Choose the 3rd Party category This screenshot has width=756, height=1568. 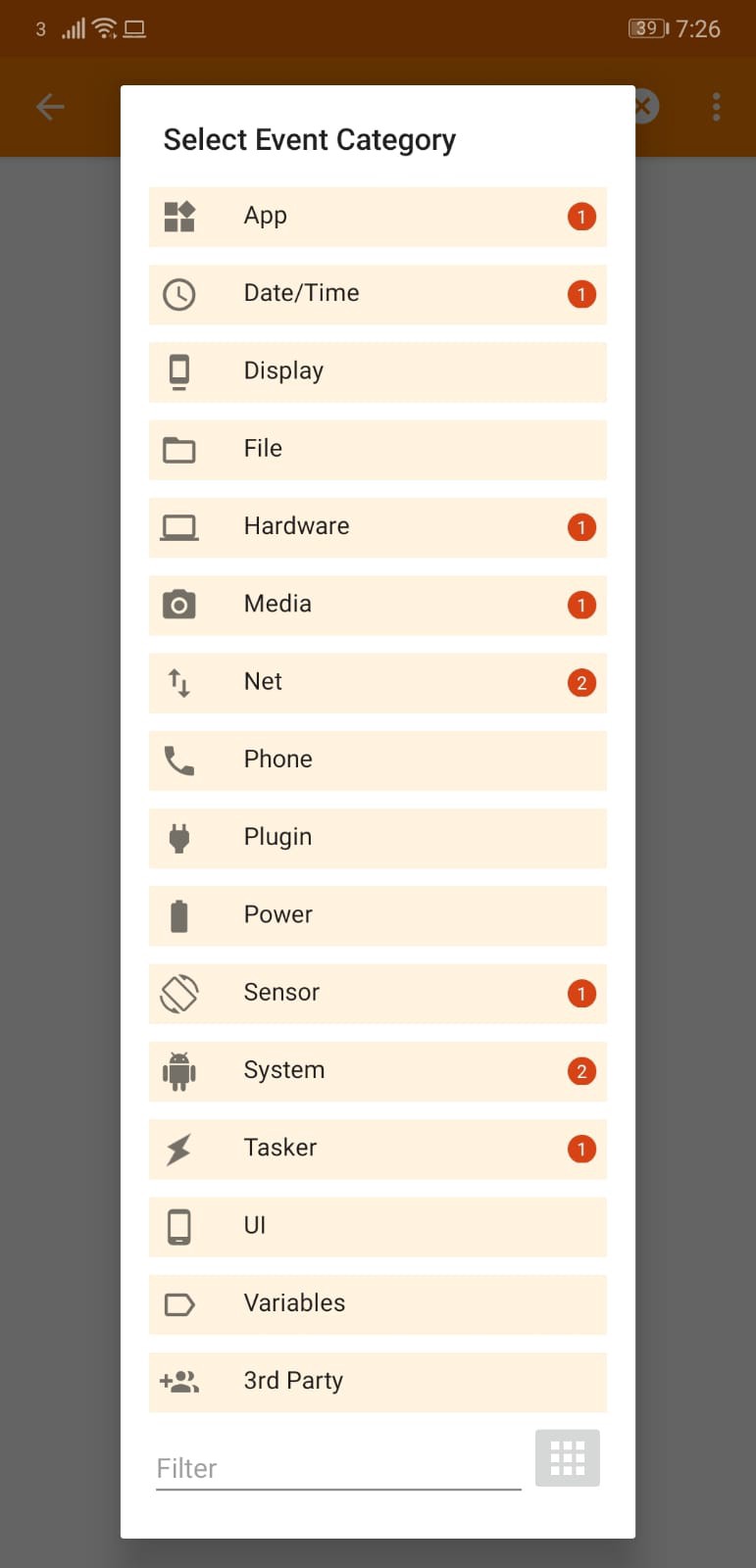(x=378, y=1382)
